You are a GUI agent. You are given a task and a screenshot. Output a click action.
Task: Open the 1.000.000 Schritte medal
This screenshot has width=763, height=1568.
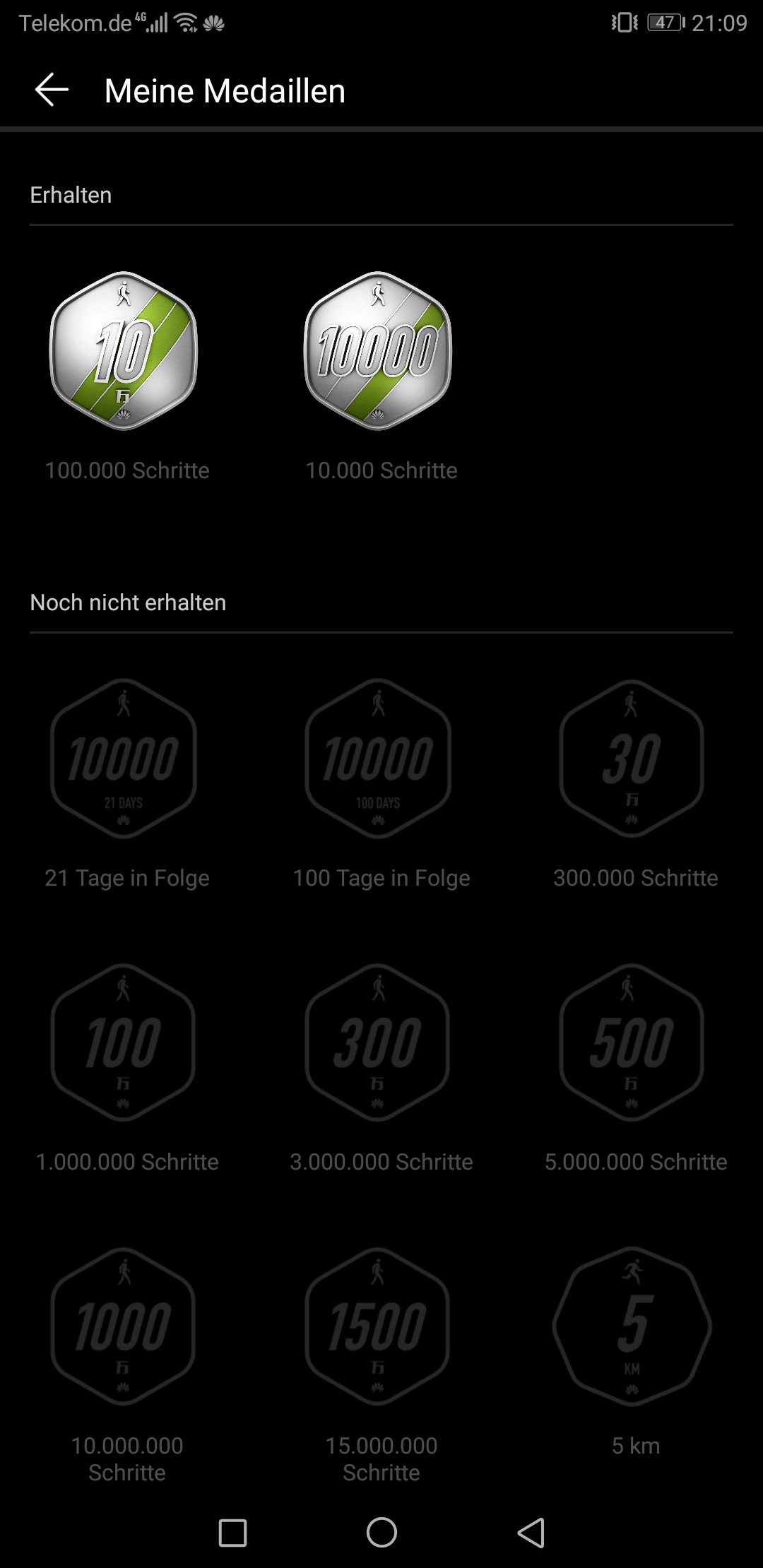[124, 1043]
